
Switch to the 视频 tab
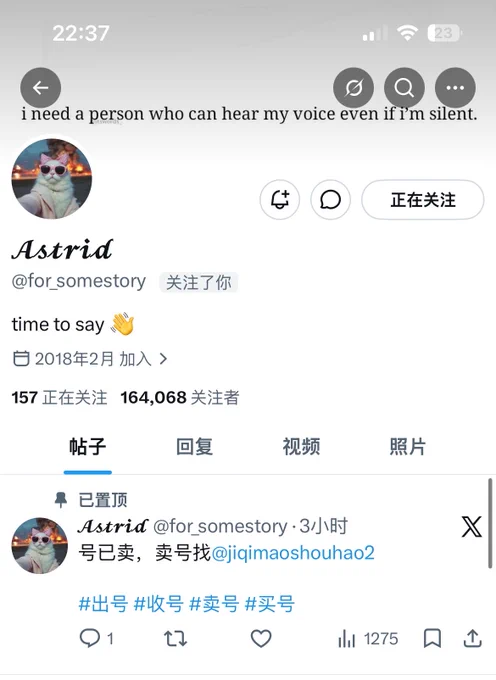[301, 447]
